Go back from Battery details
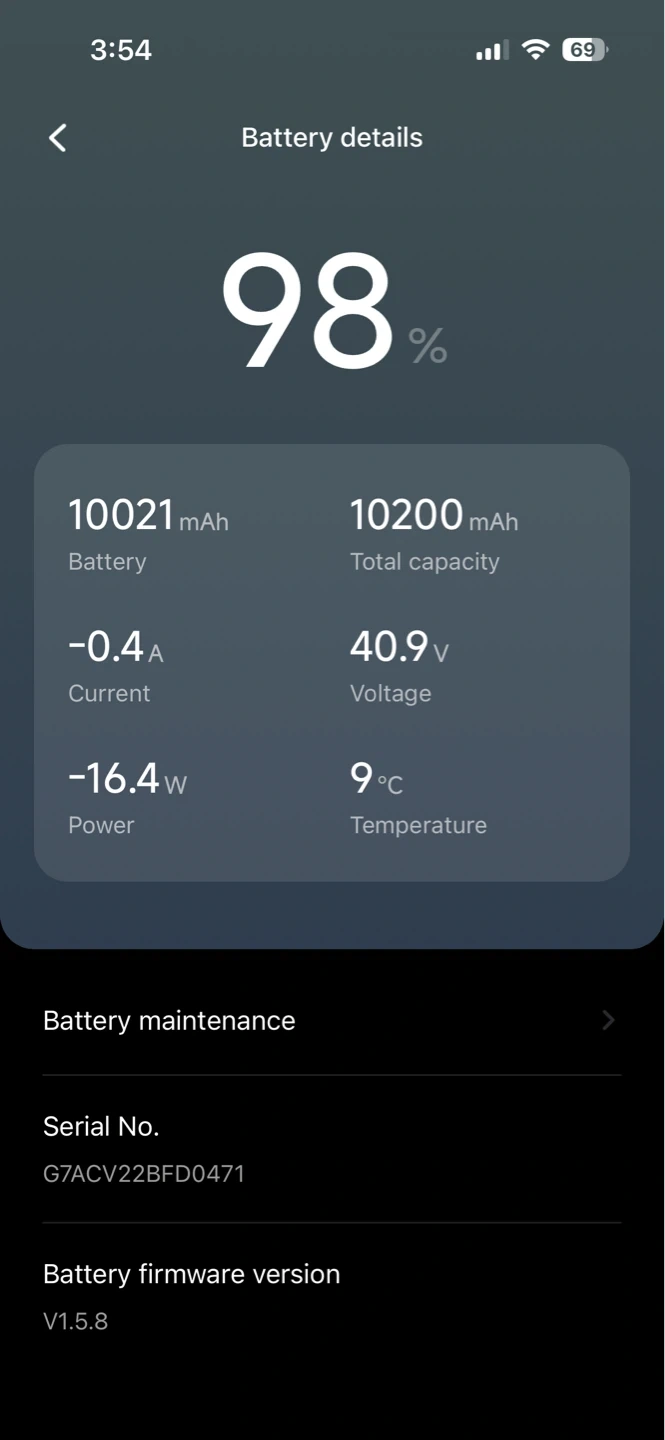Screen dimensions: 665x1440 [x=58, y=138]
